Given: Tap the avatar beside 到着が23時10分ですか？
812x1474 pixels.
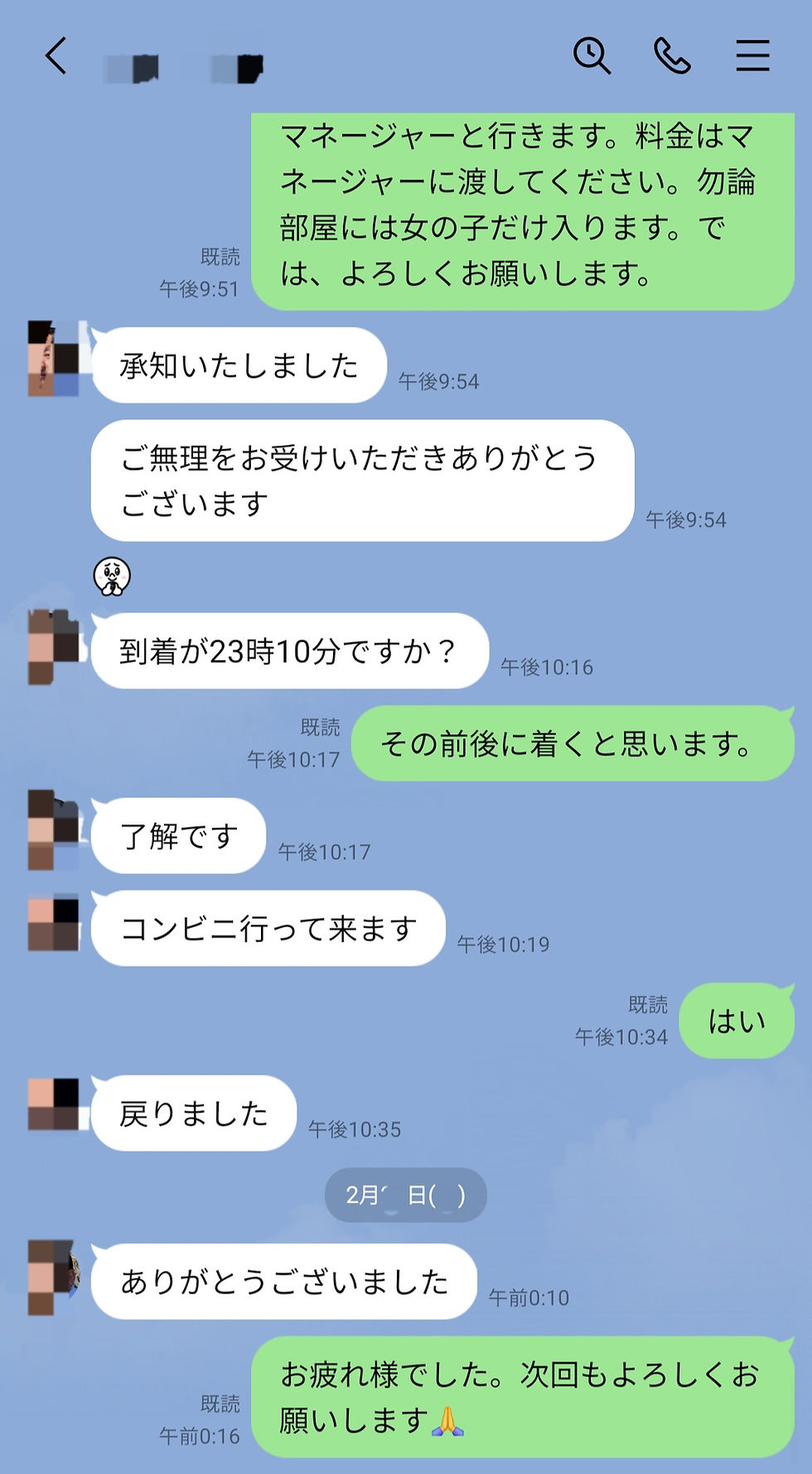Looking at the screenshot, I should pyautogui.click(x=54, y=647).
